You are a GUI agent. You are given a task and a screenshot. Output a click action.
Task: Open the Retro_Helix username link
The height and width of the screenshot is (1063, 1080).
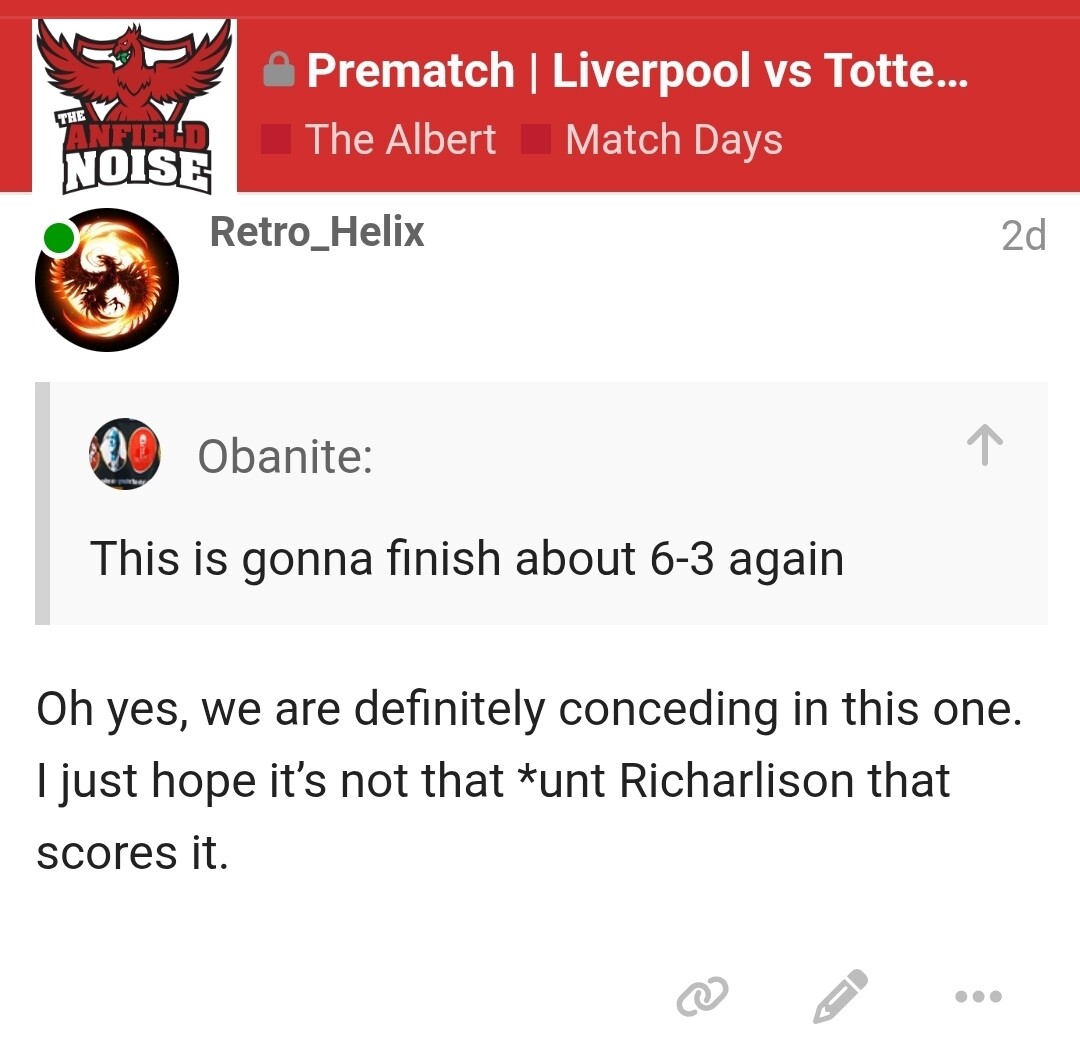tap(317, 233)
